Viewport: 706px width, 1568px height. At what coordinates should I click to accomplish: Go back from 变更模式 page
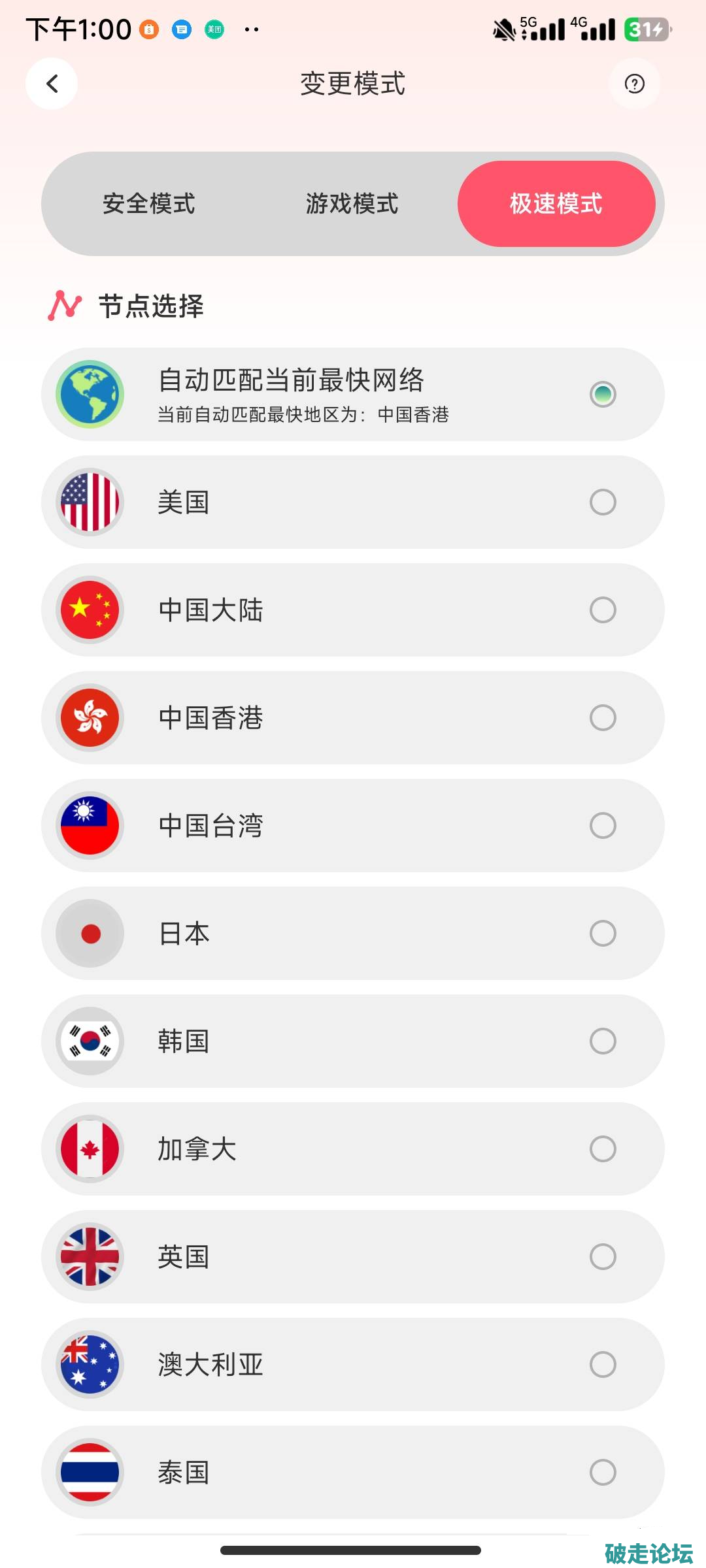click(52, 84)
